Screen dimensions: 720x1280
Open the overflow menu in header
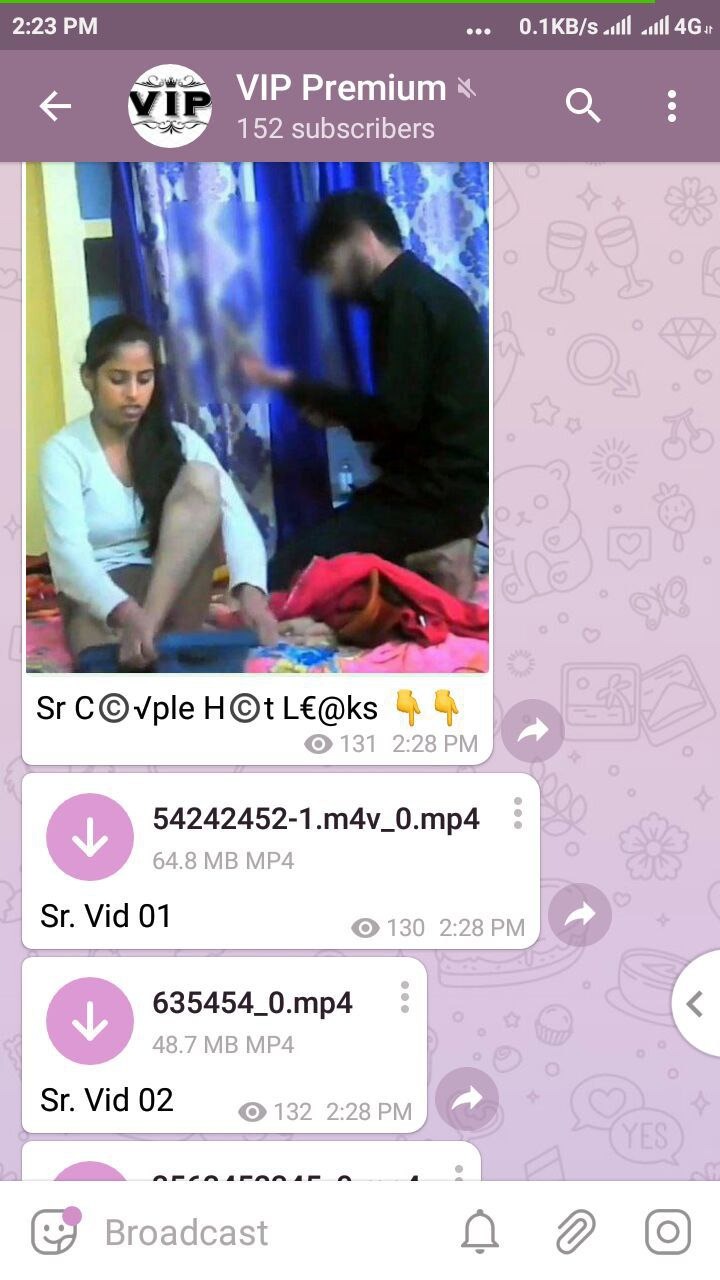point(671,106)
